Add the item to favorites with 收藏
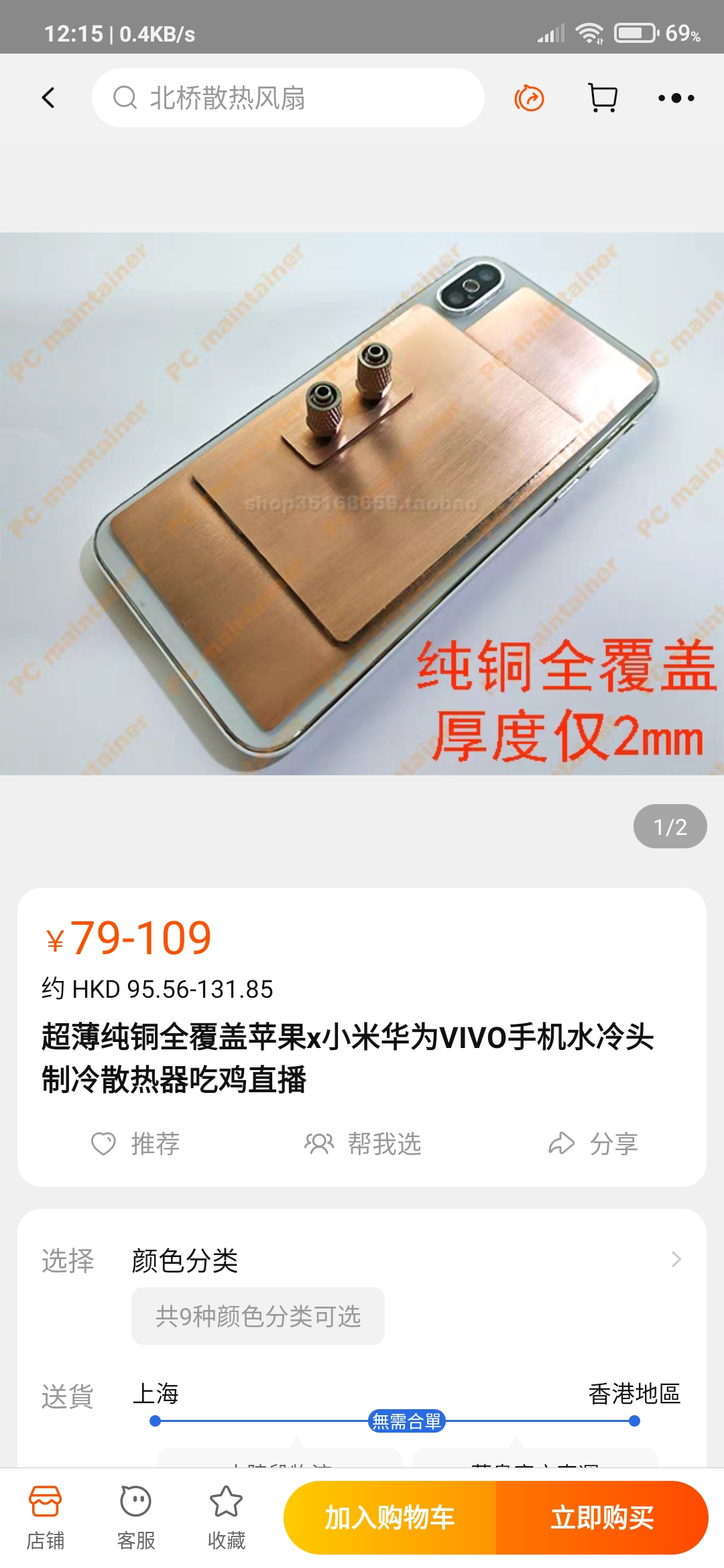Screen dimensions: 724x1568 coord(227,1517)
